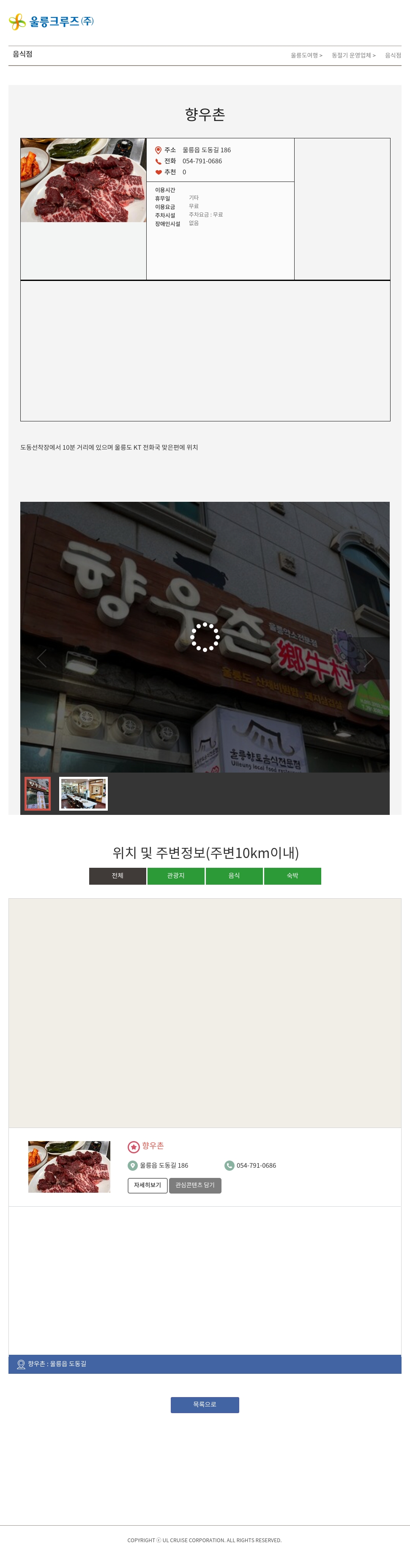Return to list with 목록으로

point(205,1404)
